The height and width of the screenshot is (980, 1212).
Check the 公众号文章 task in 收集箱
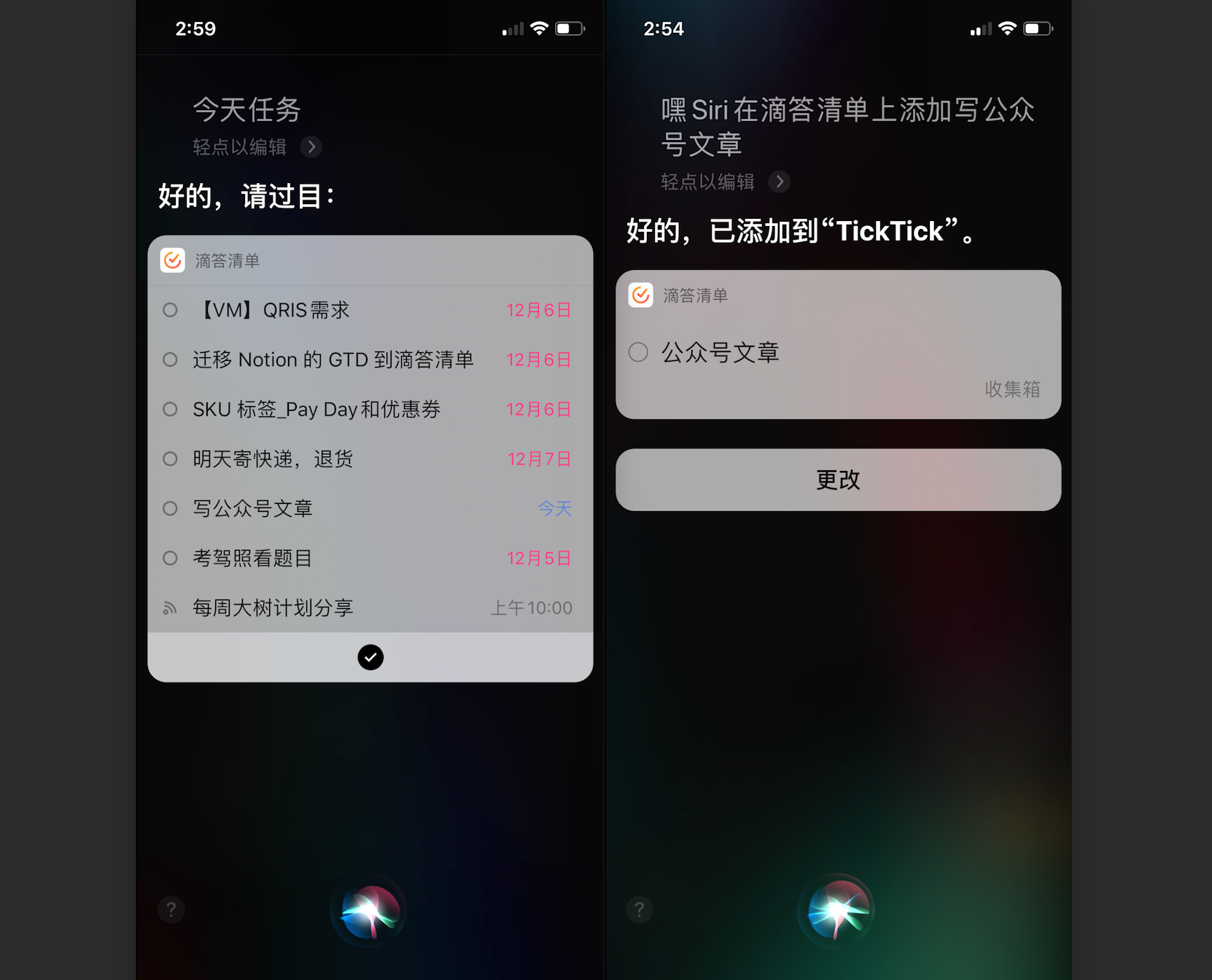[x=638, y=353]
